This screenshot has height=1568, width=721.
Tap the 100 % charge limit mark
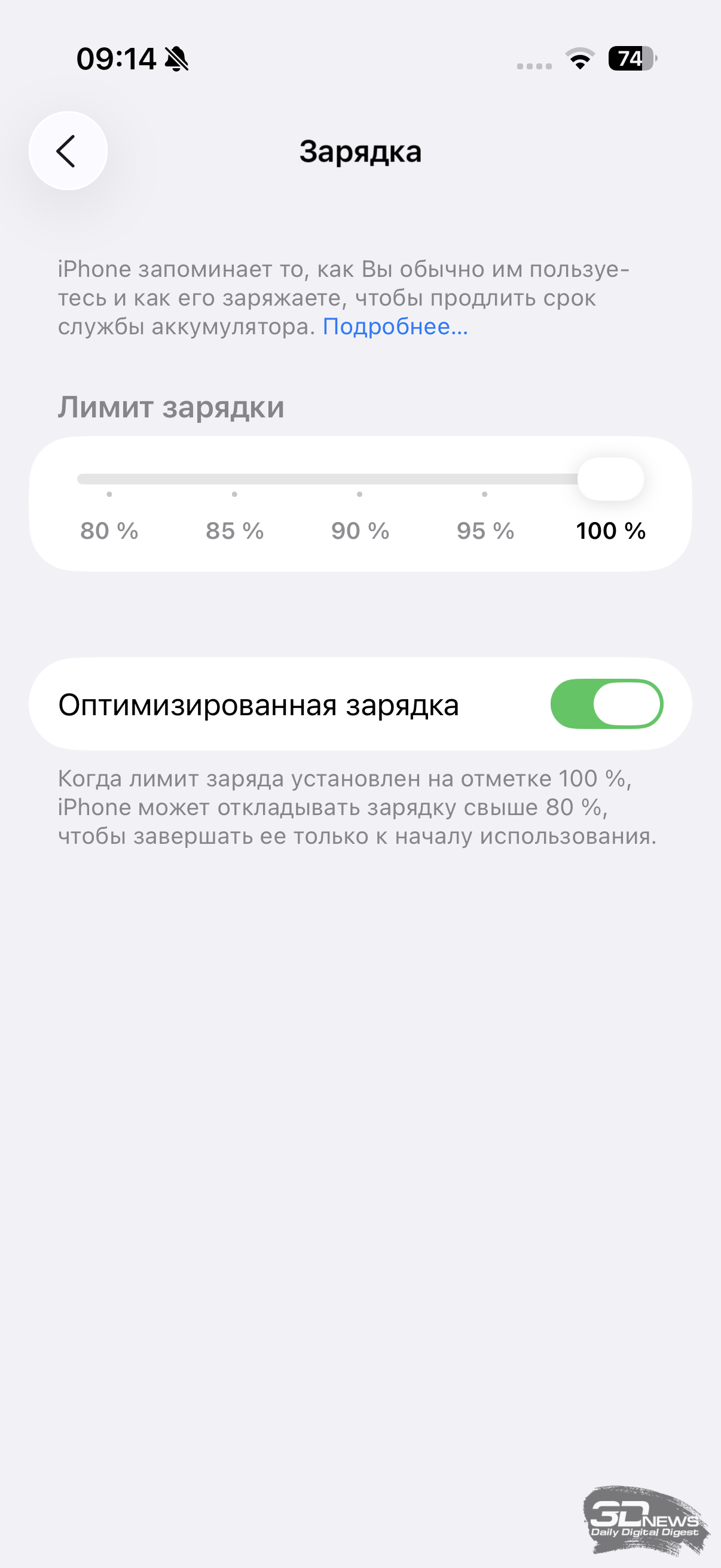click(x=610, y=480)
